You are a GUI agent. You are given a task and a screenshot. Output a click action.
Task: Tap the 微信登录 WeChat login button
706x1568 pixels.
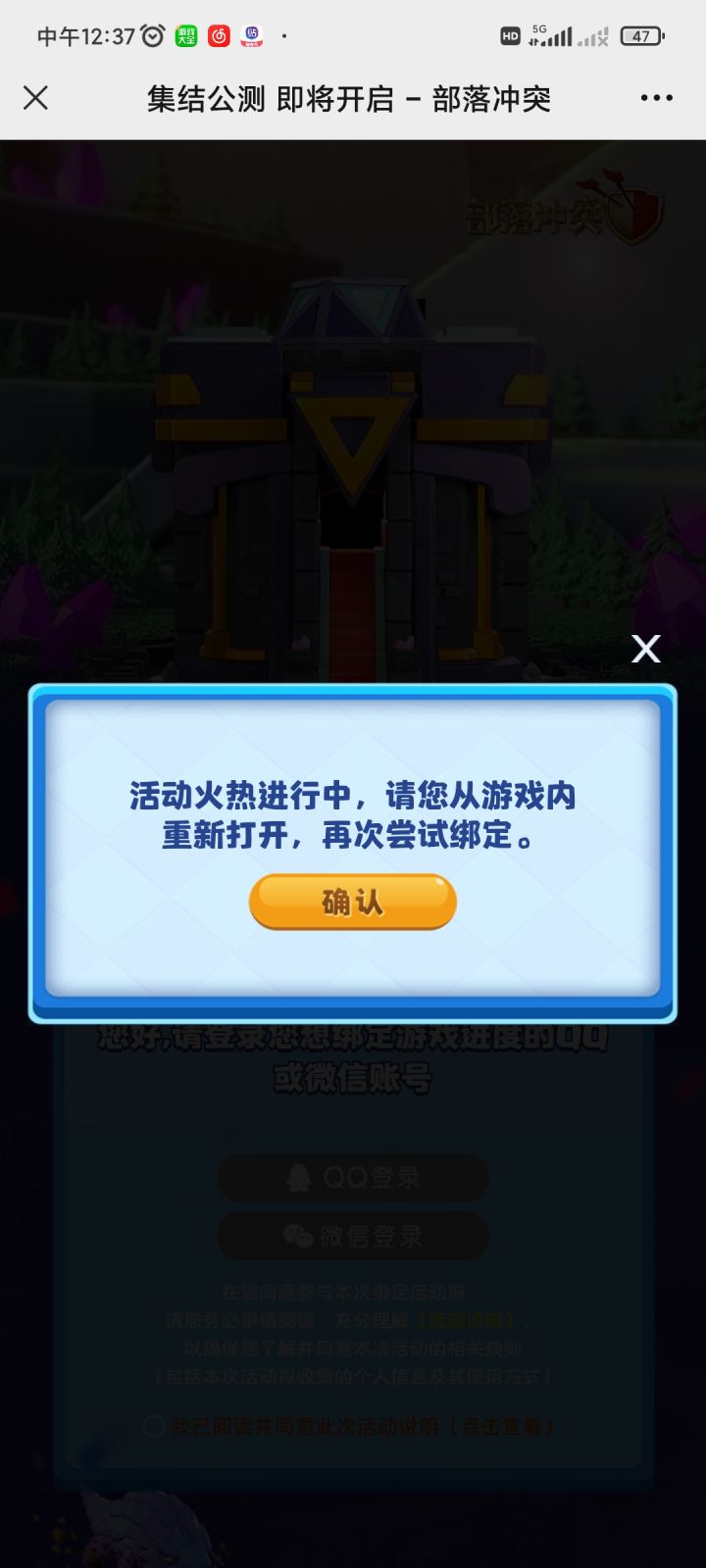tap(351, 1237)
